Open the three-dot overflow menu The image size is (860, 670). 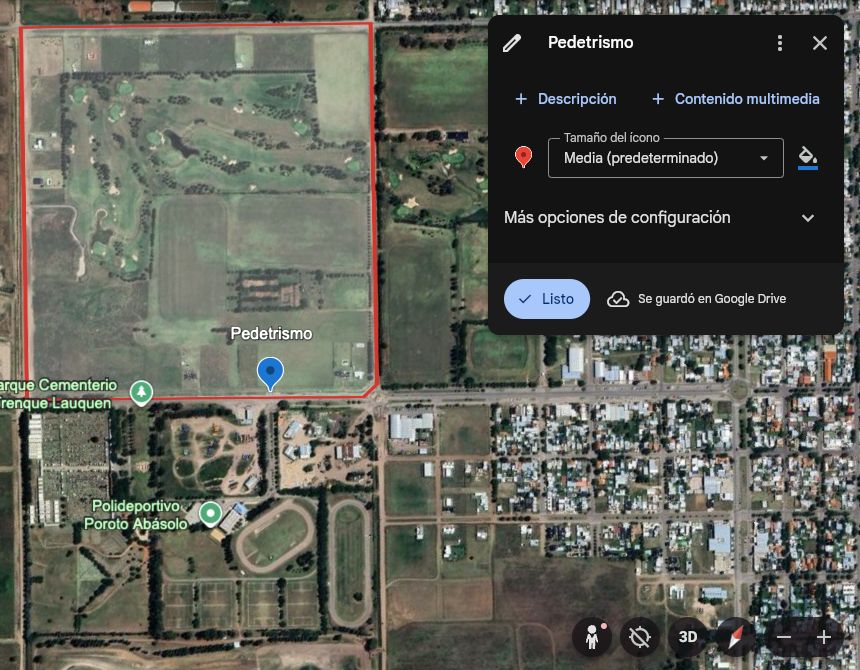780,43
